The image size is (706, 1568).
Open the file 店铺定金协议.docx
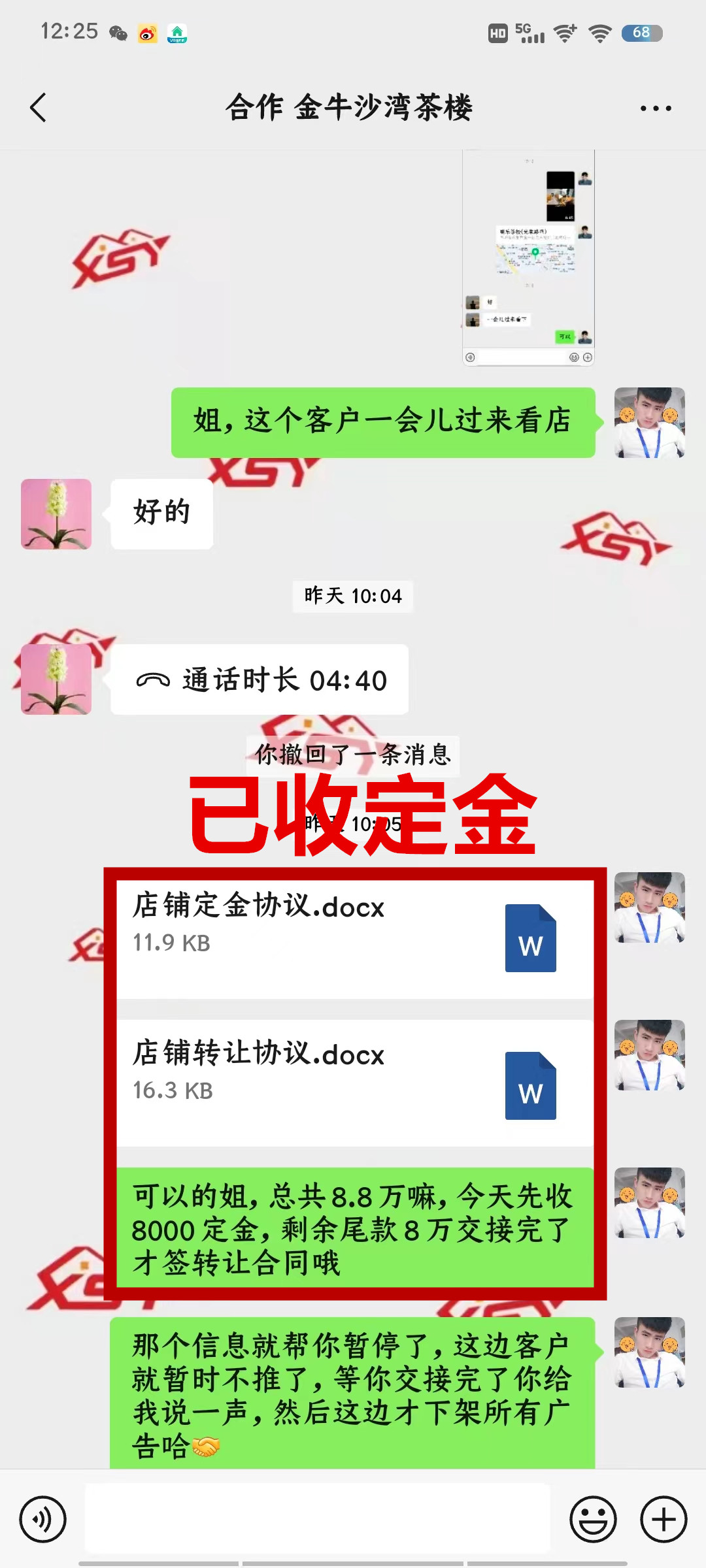[354, 938]
